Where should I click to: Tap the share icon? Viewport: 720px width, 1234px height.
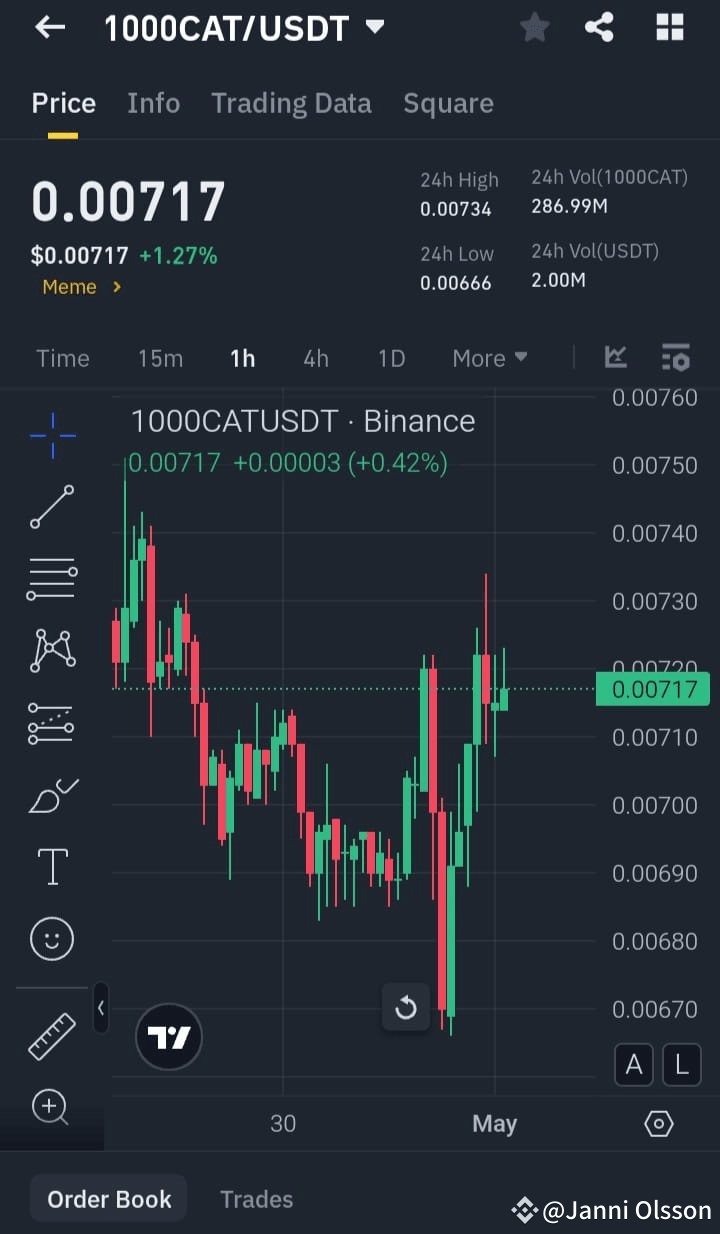tap(599, 27)
